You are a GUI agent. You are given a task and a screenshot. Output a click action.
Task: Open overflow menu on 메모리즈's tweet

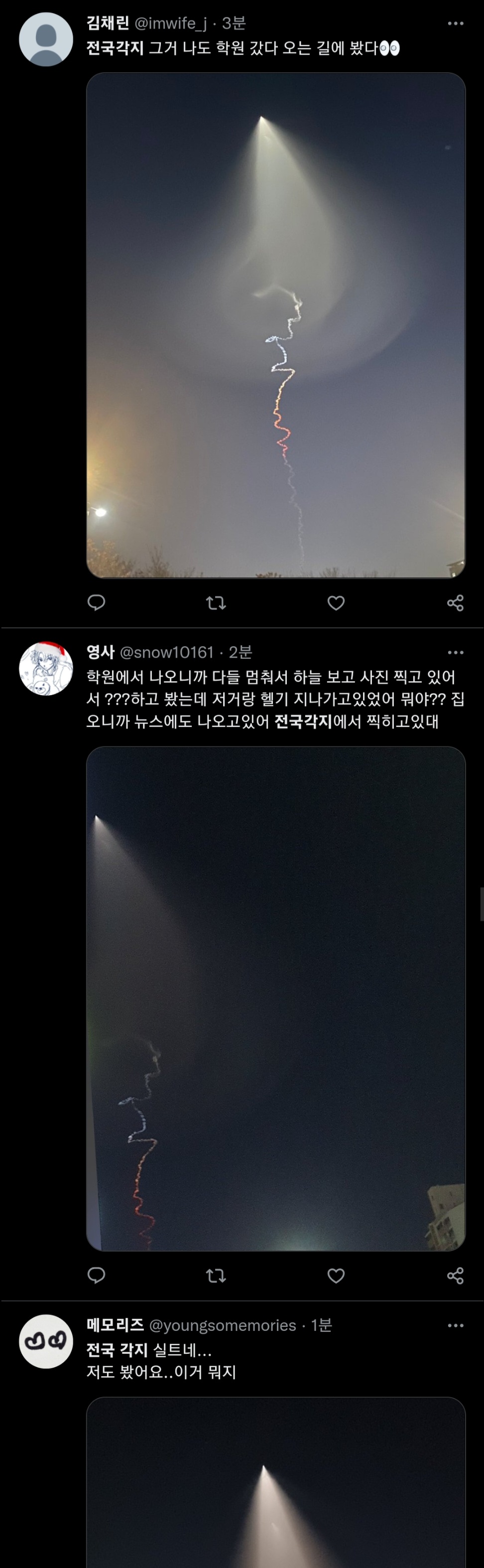point(456,1326)
